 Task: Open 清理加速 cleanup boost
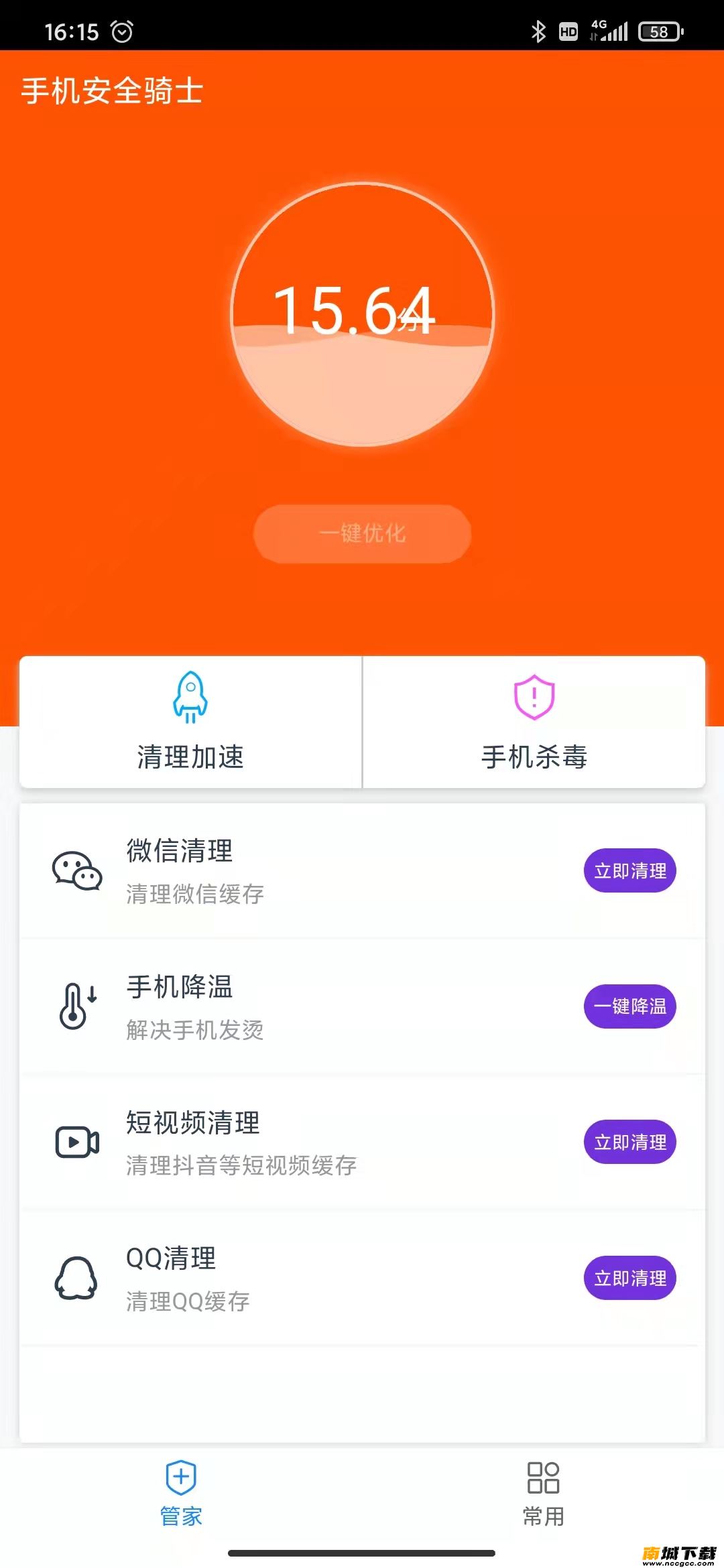[190, 722]
